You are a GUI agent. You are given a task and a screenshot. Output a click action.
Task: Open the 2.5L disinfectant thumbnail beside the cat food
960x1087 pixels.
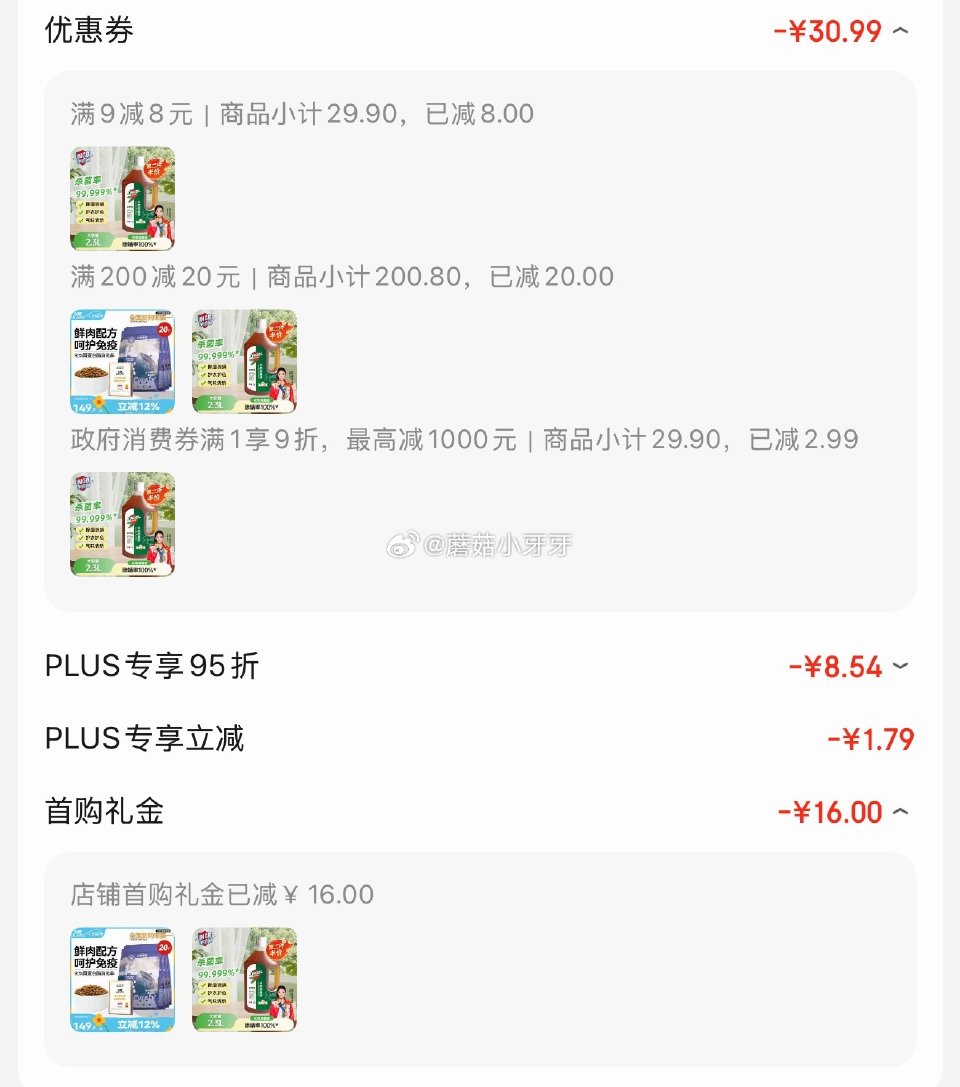point(243,361)
